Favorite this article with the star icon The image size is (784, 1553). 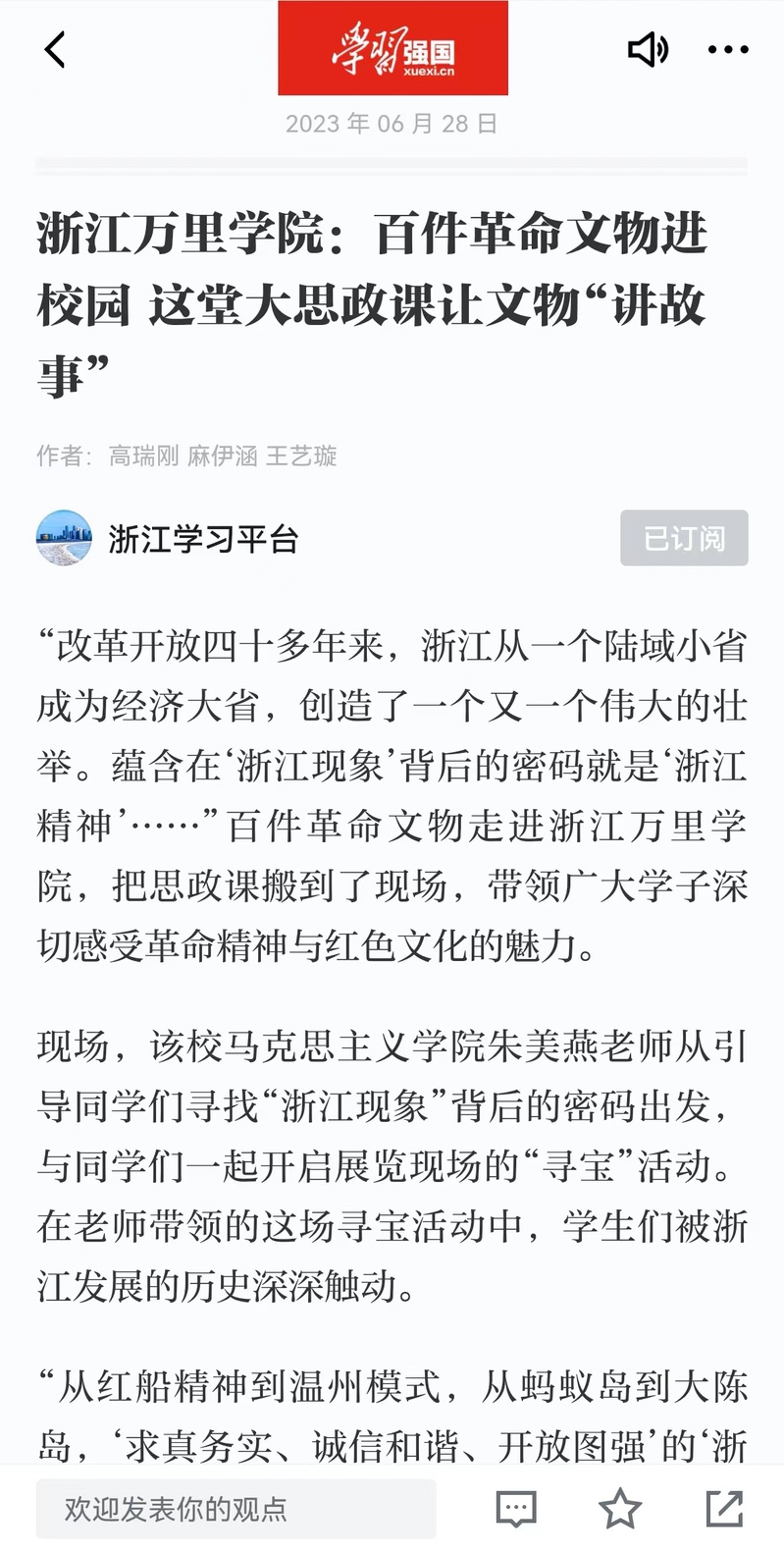tap(620, 1509)
